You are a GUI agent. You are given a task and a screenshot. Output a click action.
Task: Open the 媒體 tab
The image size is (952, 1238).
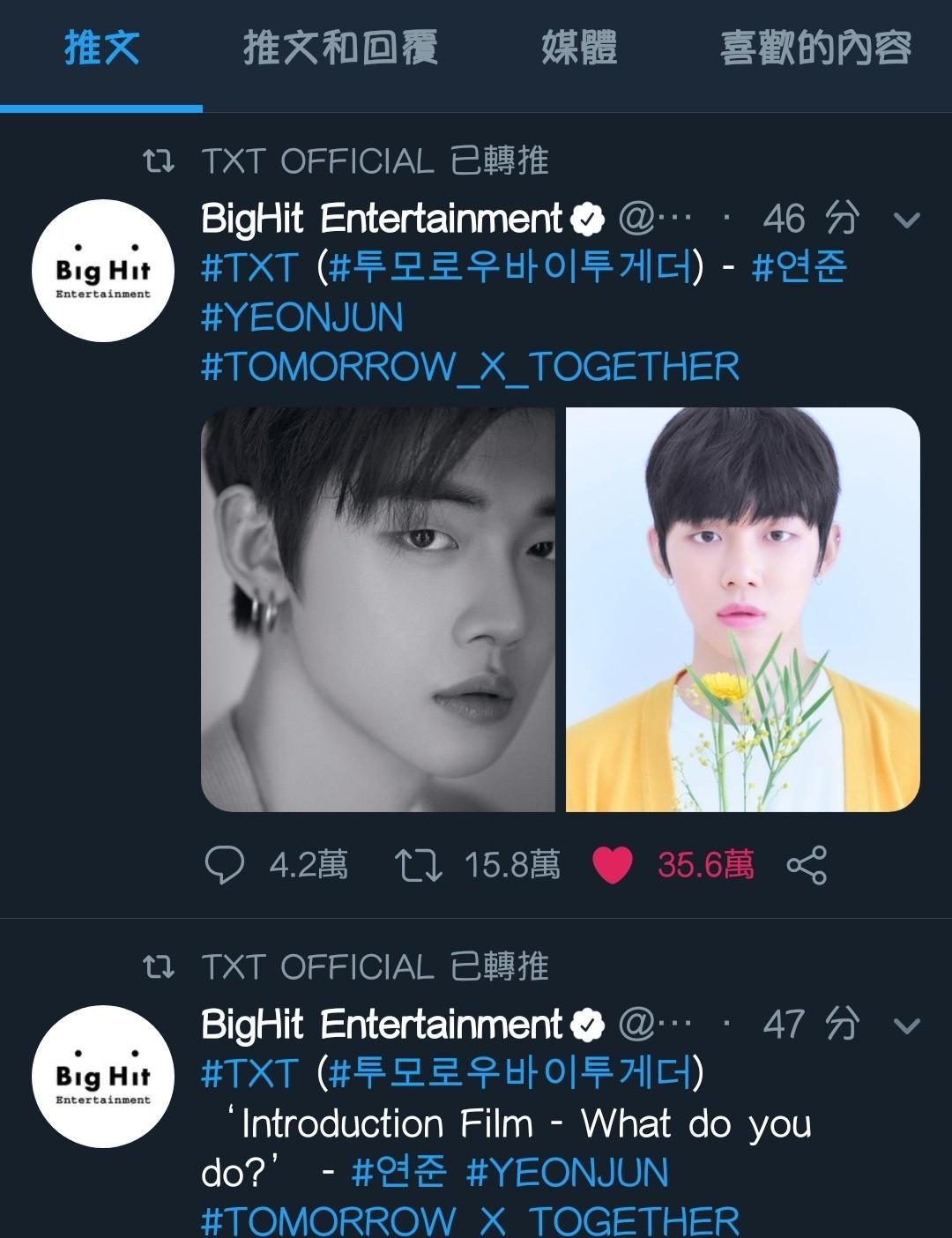[578, 48]
